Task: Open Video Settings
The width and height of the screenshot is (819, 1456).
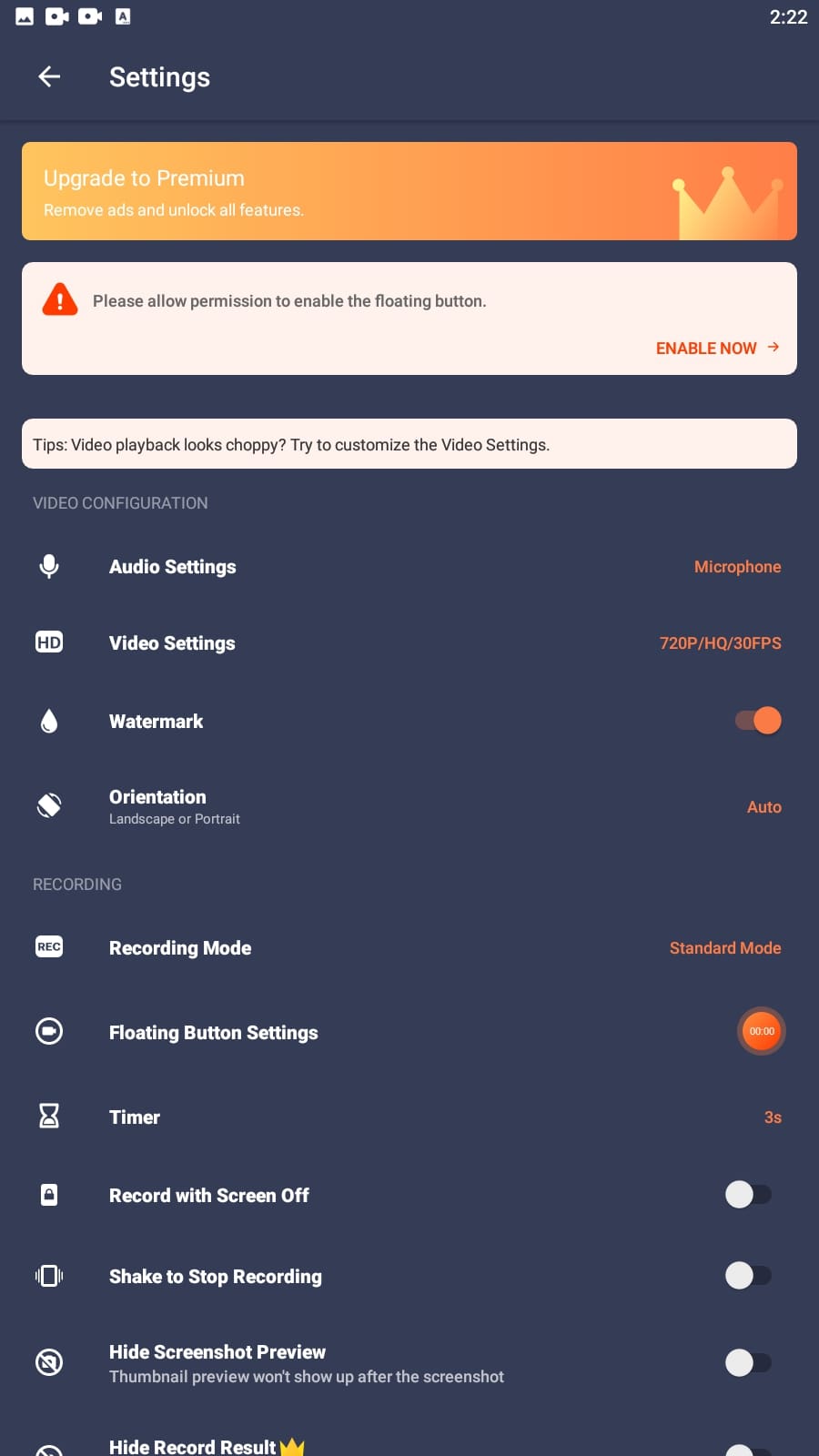Action: [x=409, y=643]
